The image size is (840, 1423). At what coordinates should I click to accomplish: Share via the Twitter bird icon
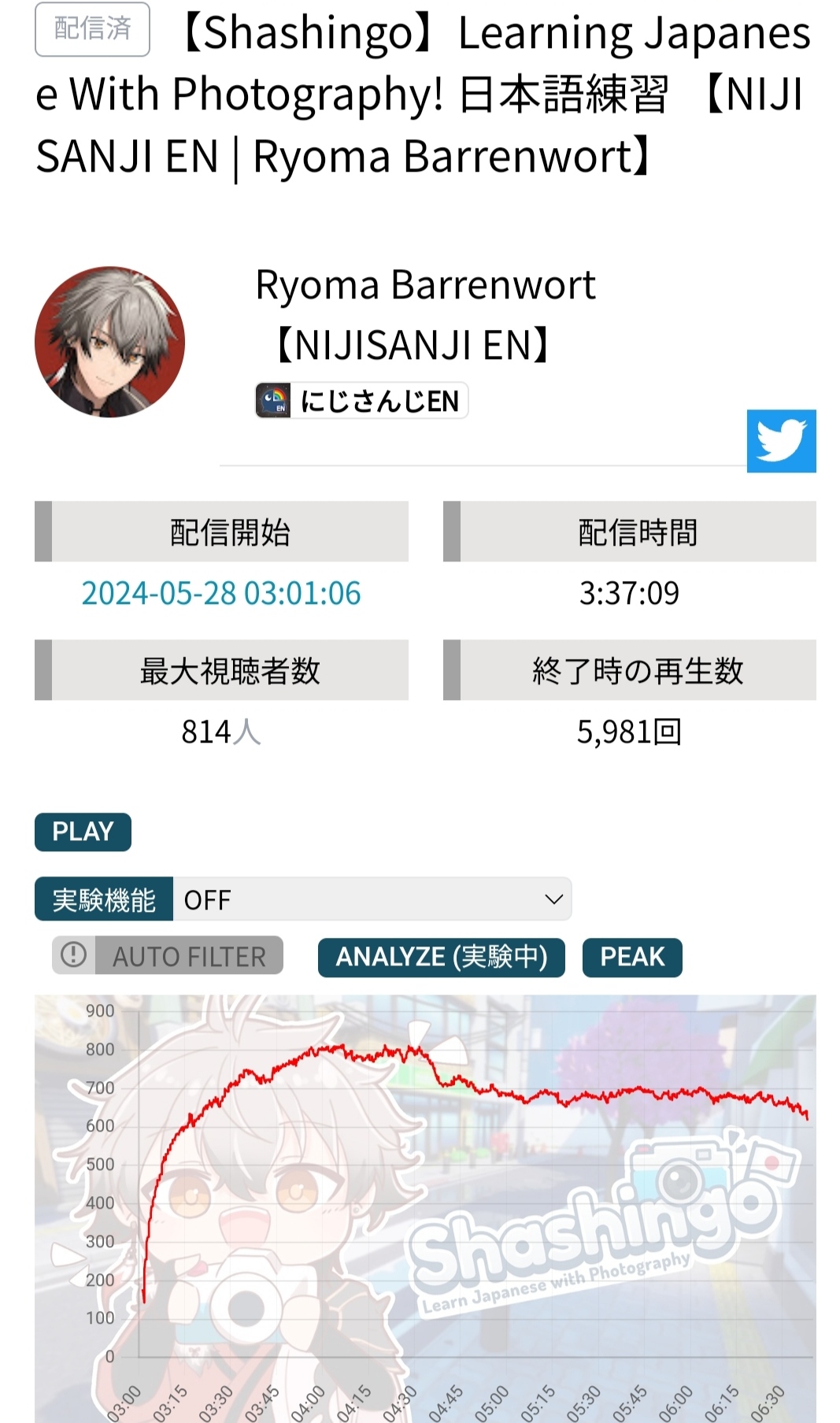(781, 441)
